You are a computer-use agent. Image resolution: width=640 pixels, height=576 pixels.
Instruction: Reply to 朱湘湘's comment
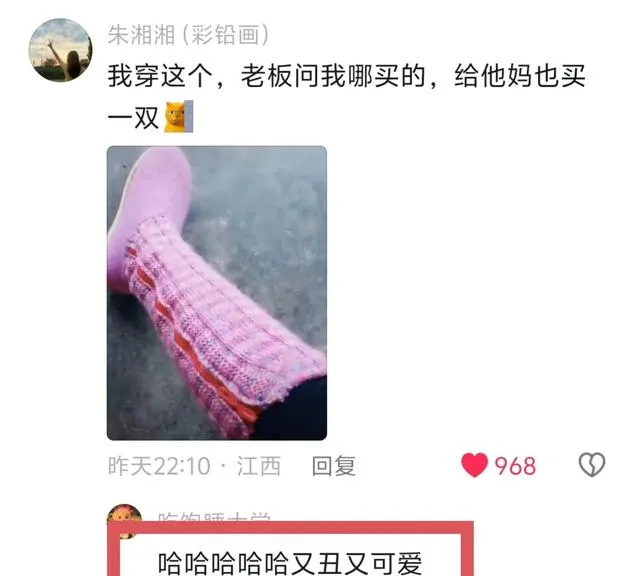tap(333, 466)
